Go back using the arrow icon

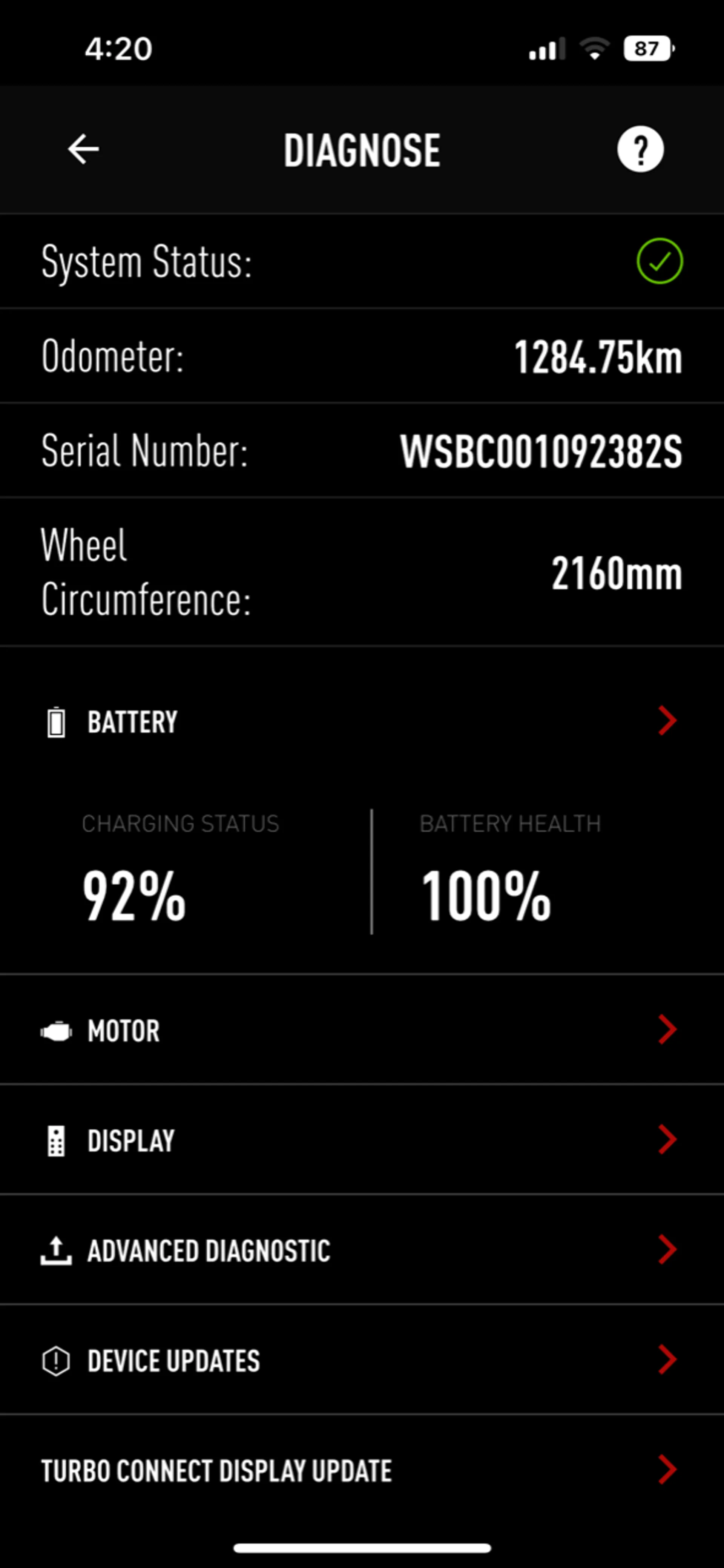click(x=83, y=149)
